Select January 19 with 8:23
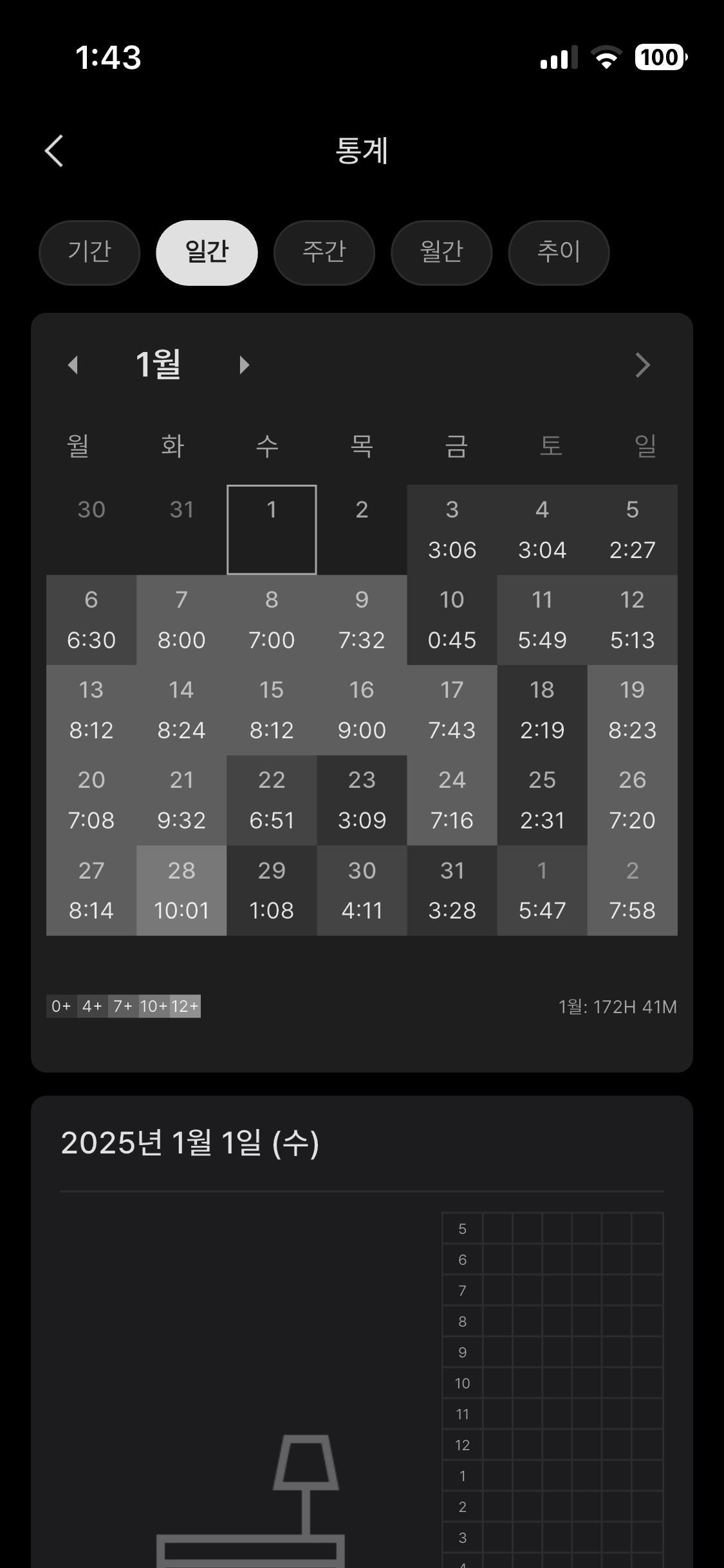The height and width of the screenshot is (1568, 724). [x=632, y=710]
